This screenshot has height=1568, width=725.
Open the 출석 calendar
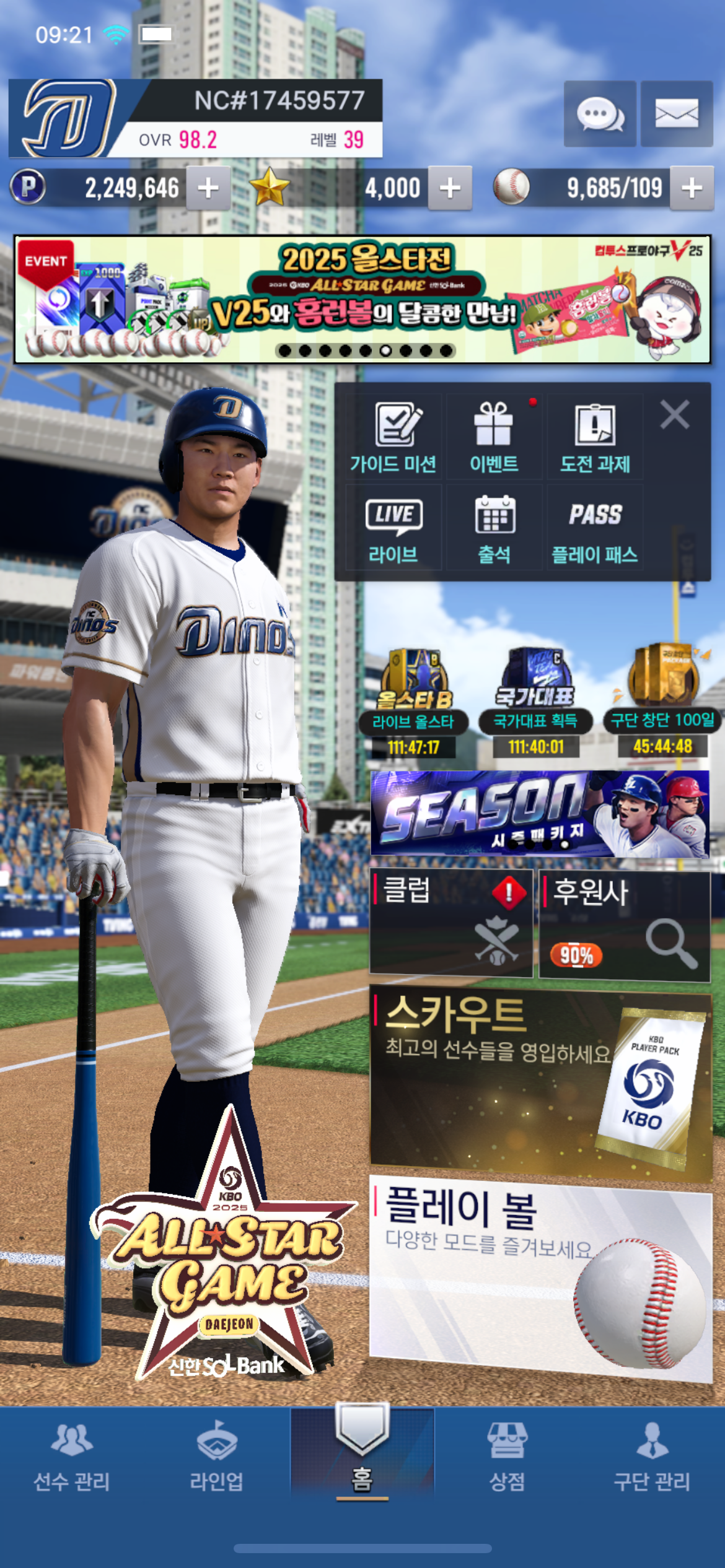pyautogui.click(x=494, y=528)
